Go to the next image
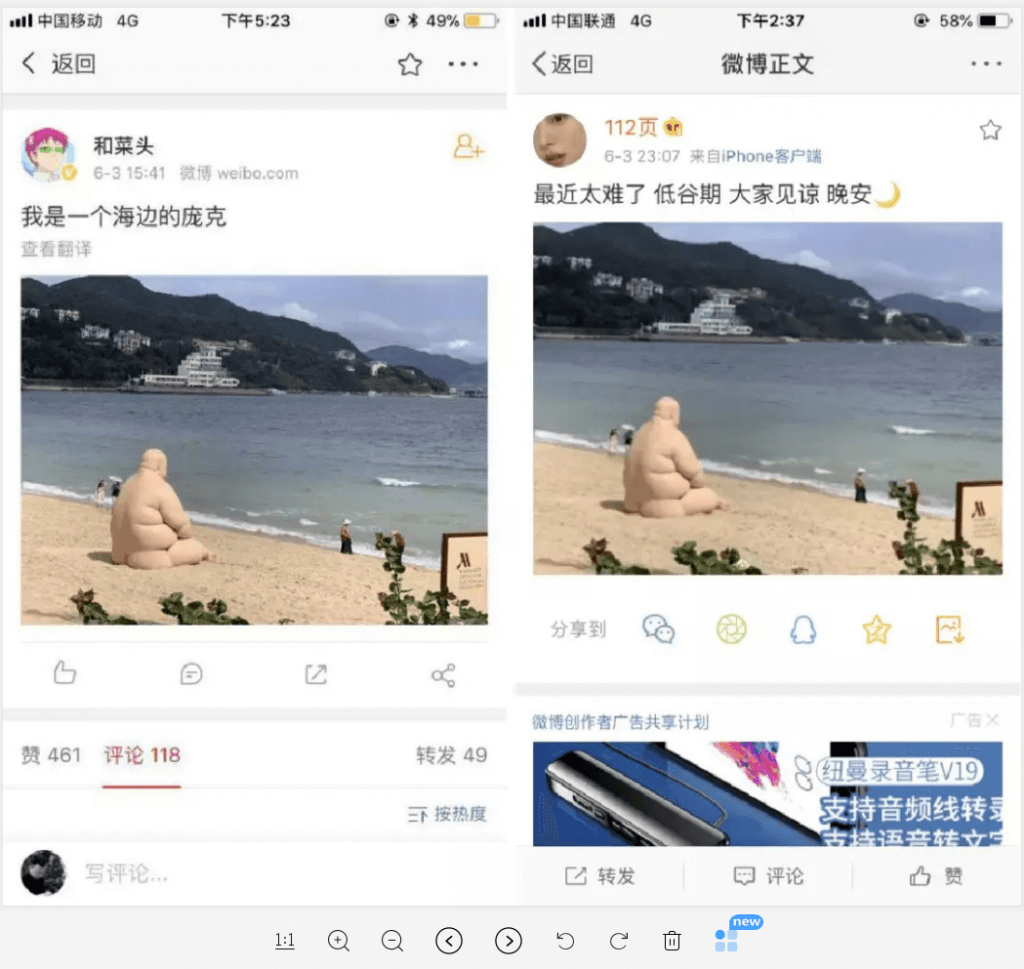 click(x=509, y=940)
